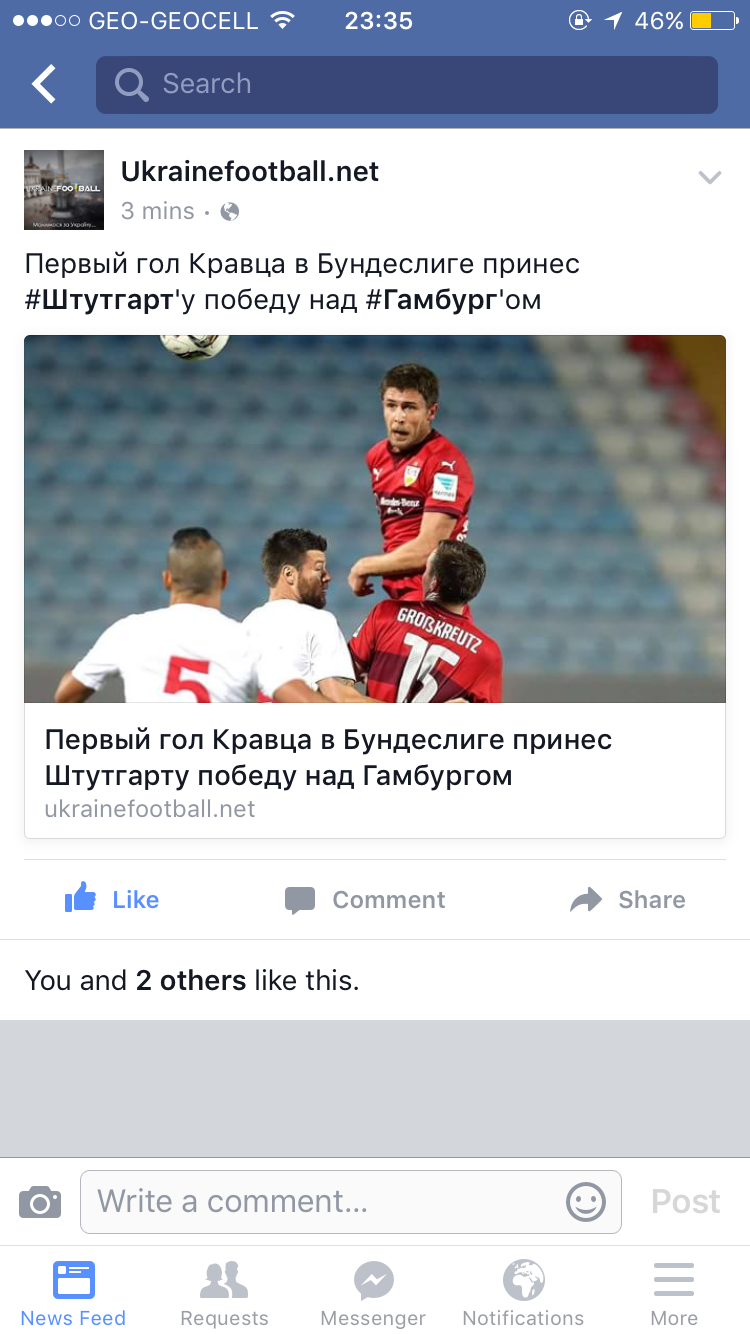This screenshot has width=750, height=1334.
Task: Open the #Гамбург hashtag
Action: point(431,300)
